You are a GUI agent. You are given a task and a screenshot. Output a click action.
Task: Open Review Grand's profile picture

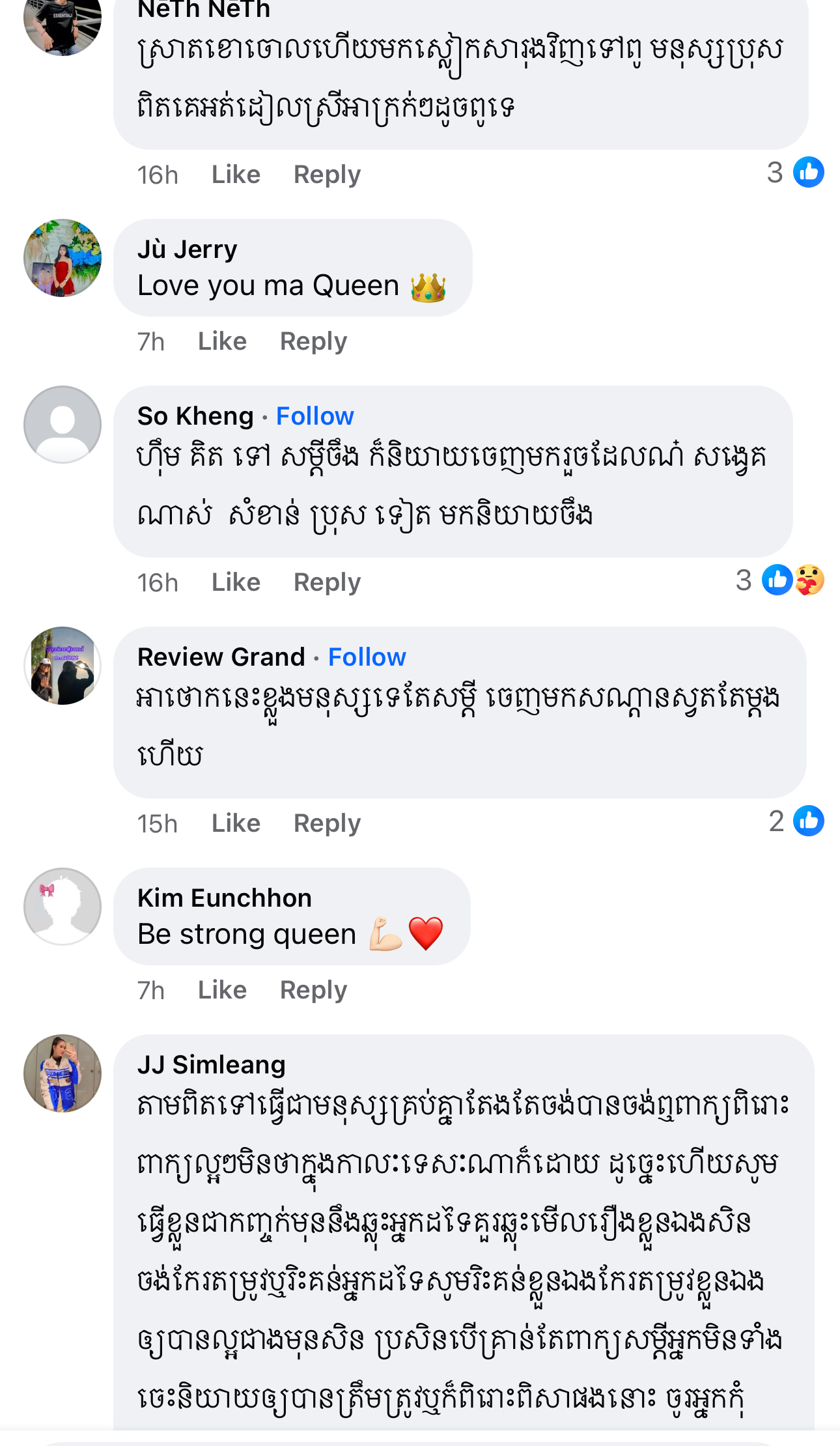tap(63, 666)
